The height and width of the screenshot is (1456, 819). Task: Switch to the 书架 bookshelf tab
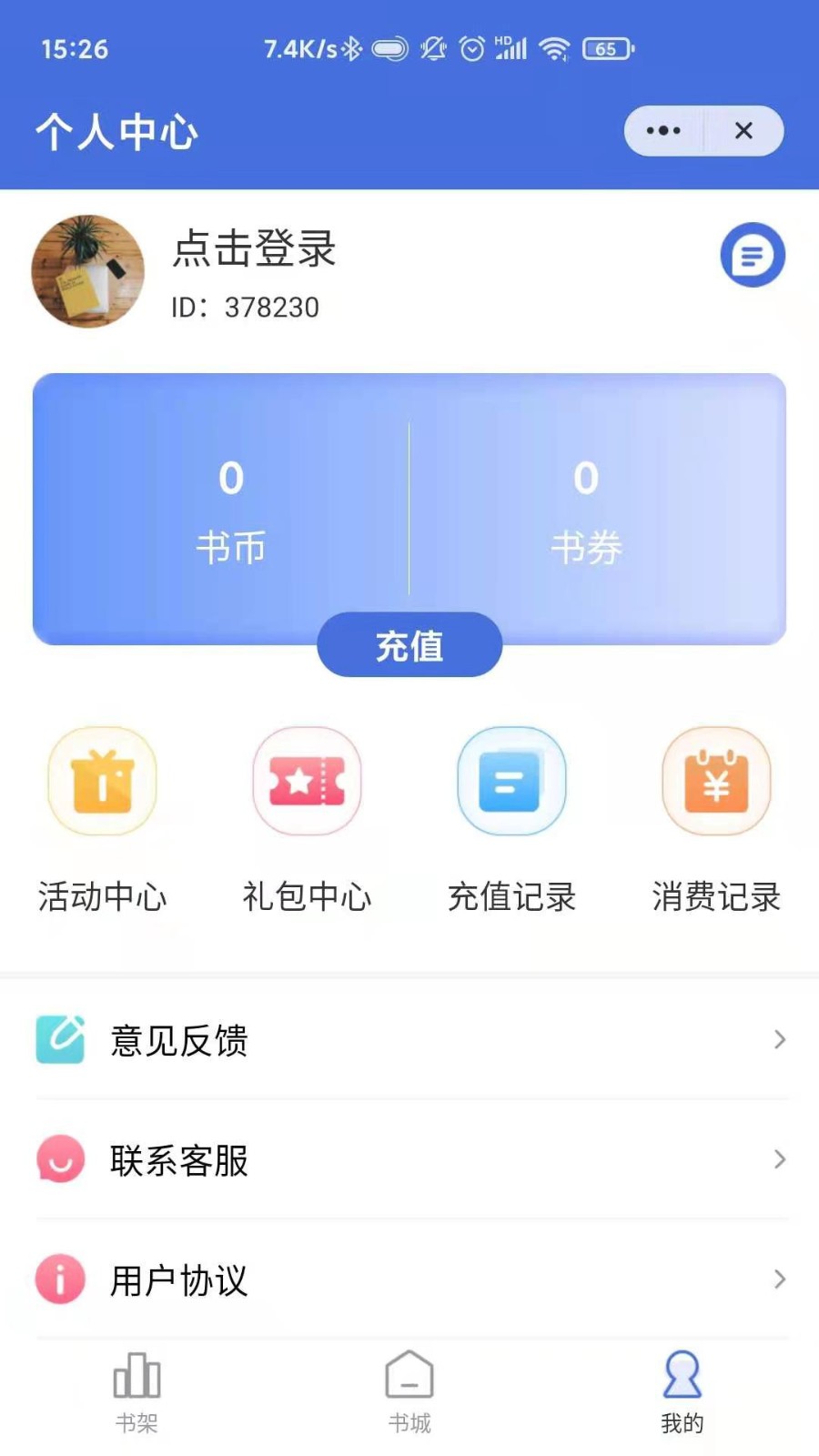click(x=136, y=1392)
